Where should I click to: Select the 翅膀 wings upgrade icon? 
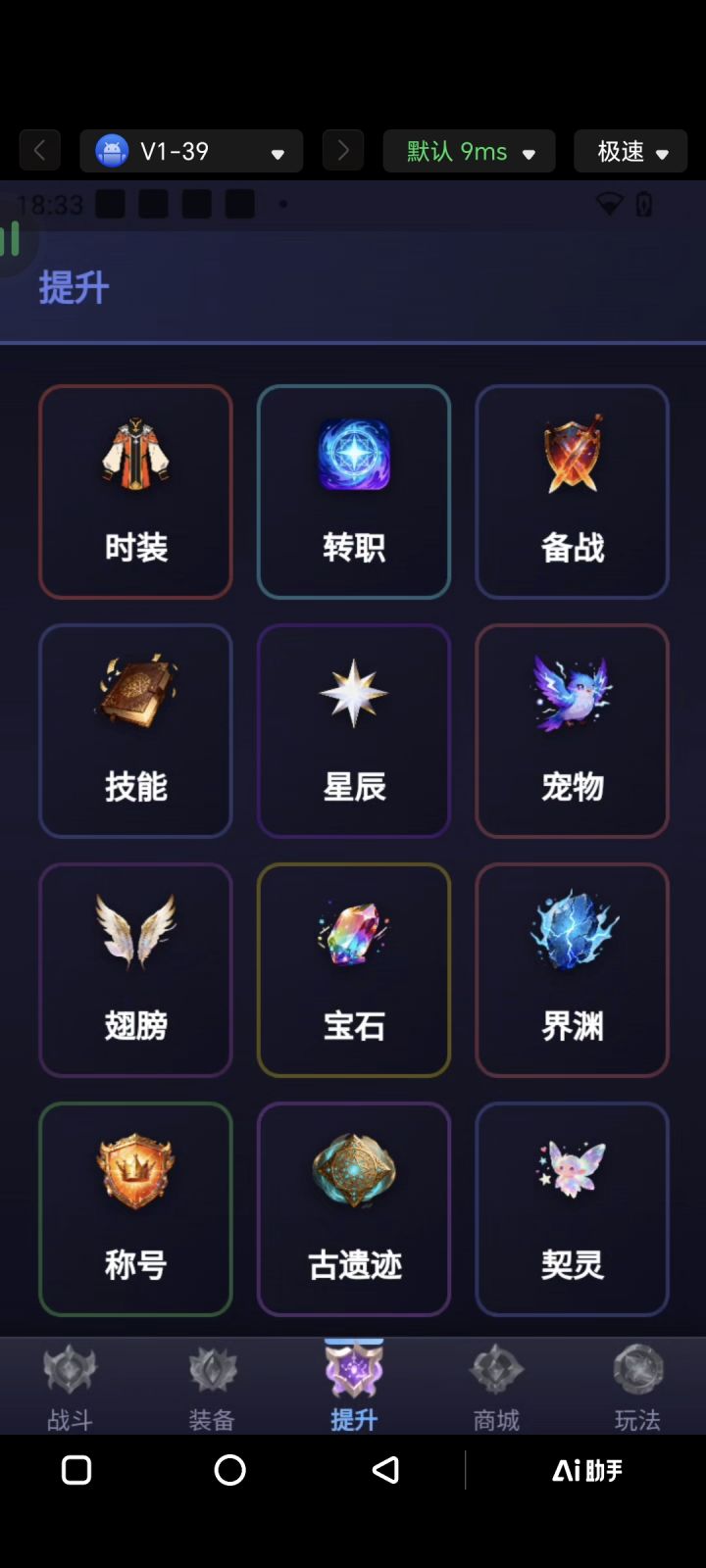click(x=135, y=970)
